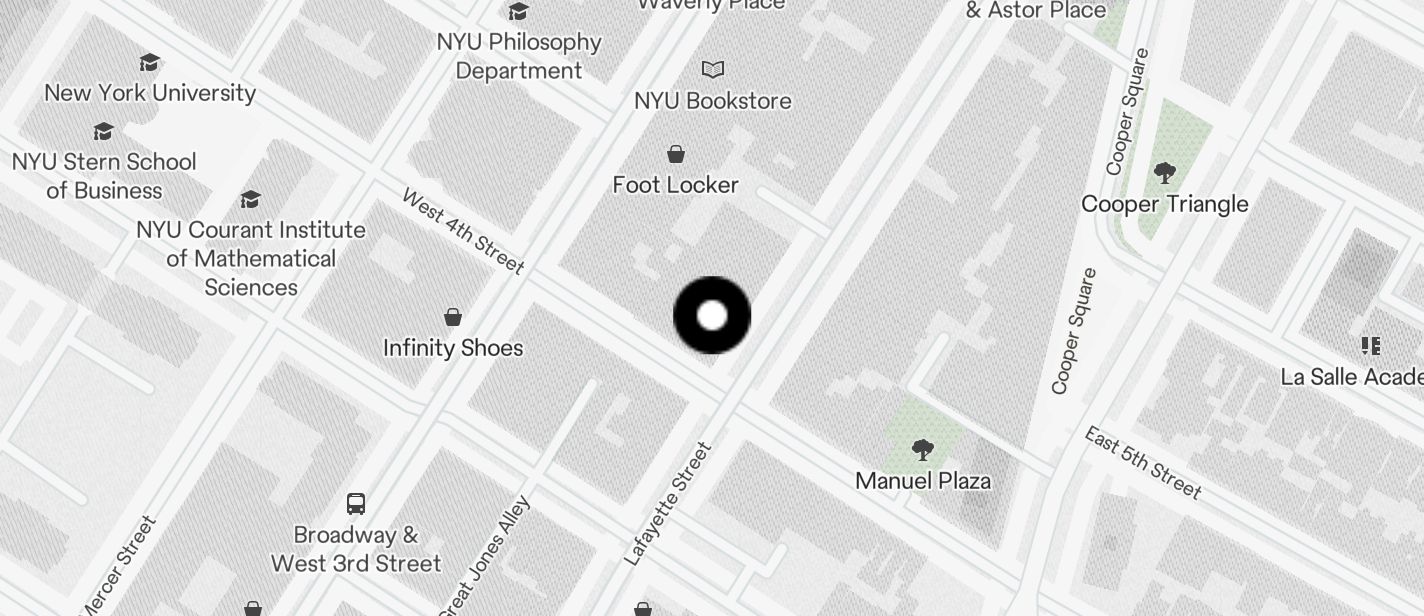
Task: Choose the Manuel Plaza park marker
Action: click(922, 450)
